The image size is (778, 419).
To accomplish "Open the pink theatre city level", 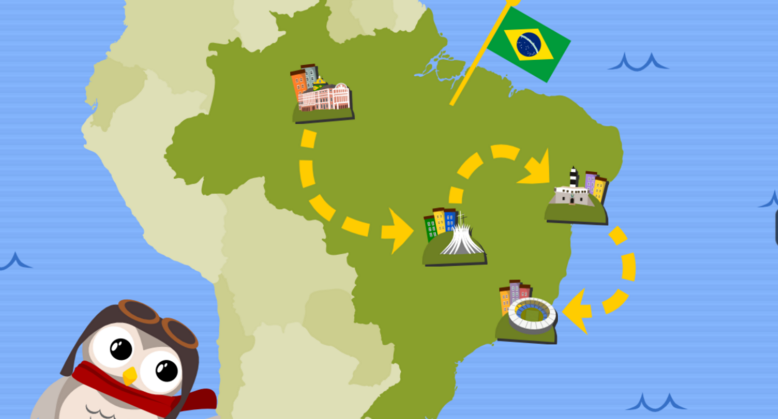I will click(x=322, y=94).
